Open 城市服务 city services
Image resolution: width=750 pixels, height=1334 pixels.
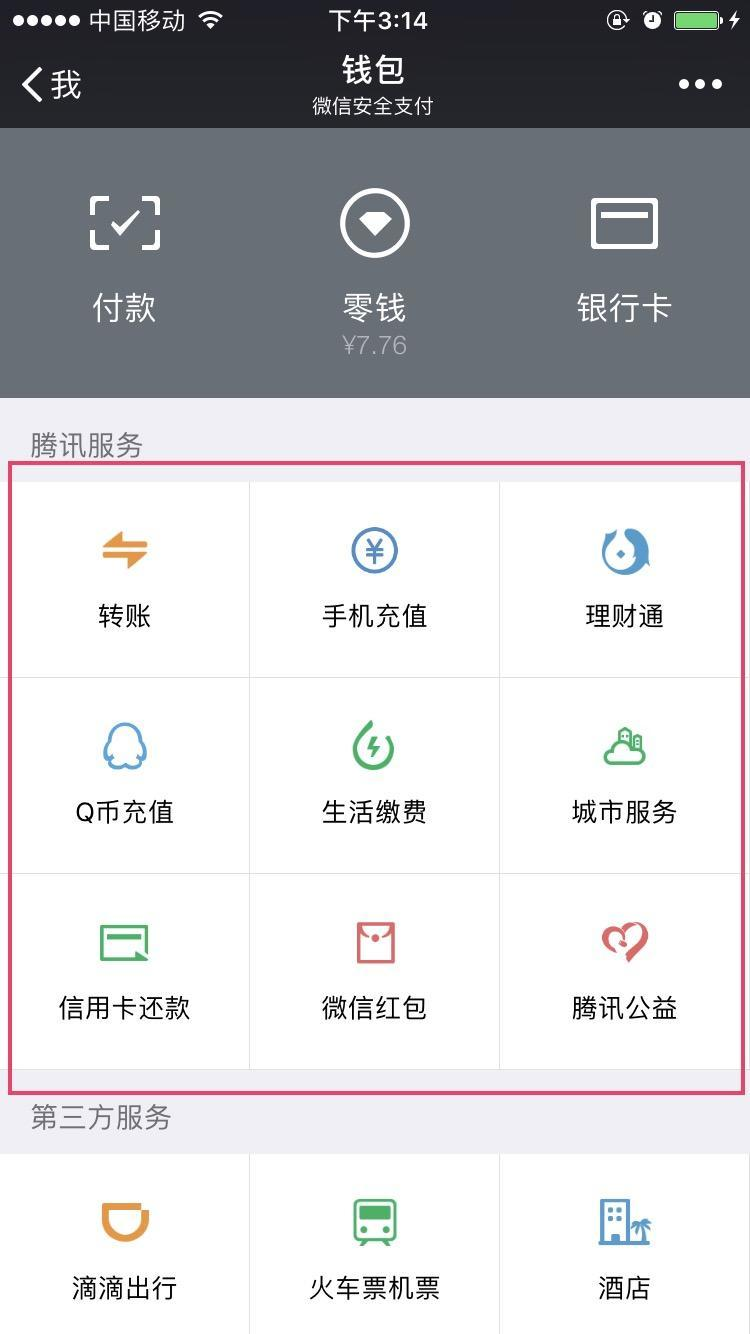[624, 776]
